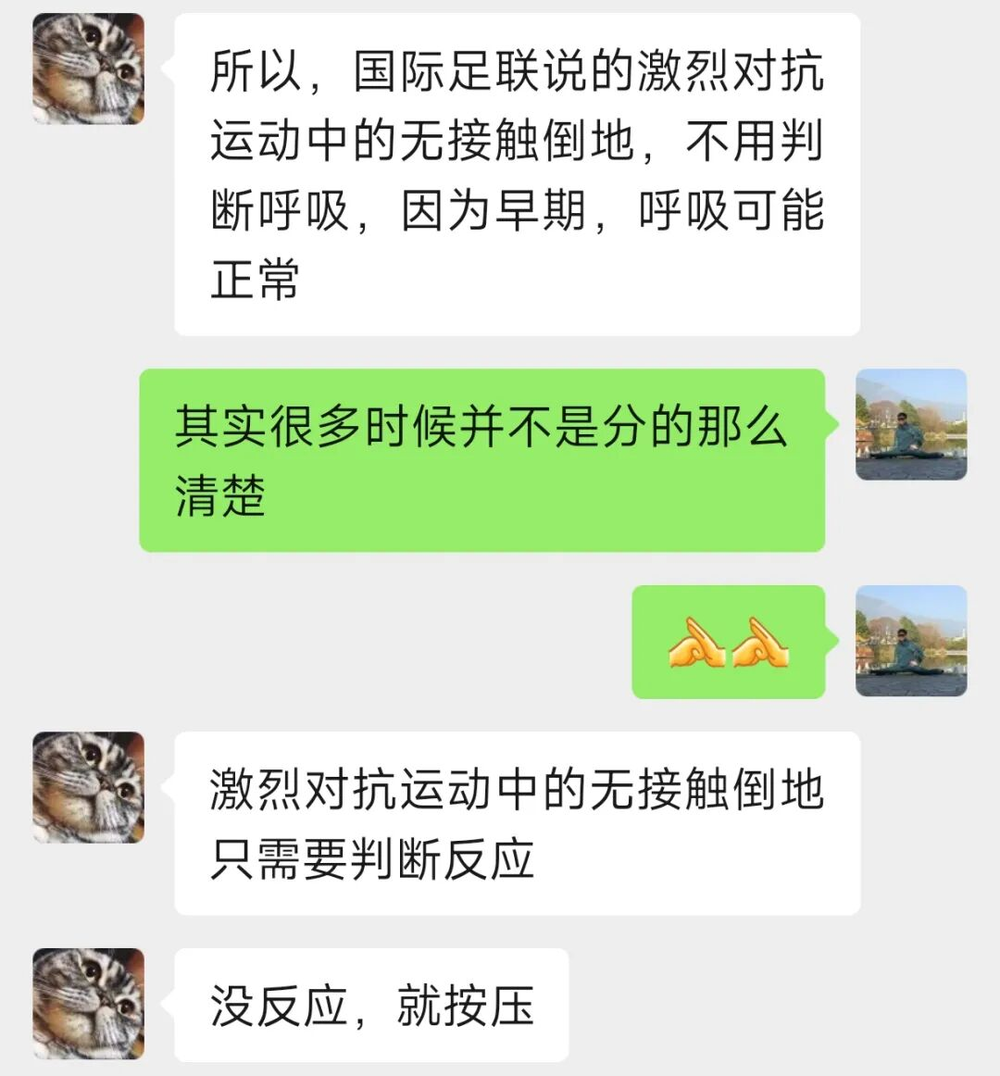Open profile avatar next to 其实很多时候并不是分的那么清楚
This screenshot has width=1000, height=1076.
point(911,424)
